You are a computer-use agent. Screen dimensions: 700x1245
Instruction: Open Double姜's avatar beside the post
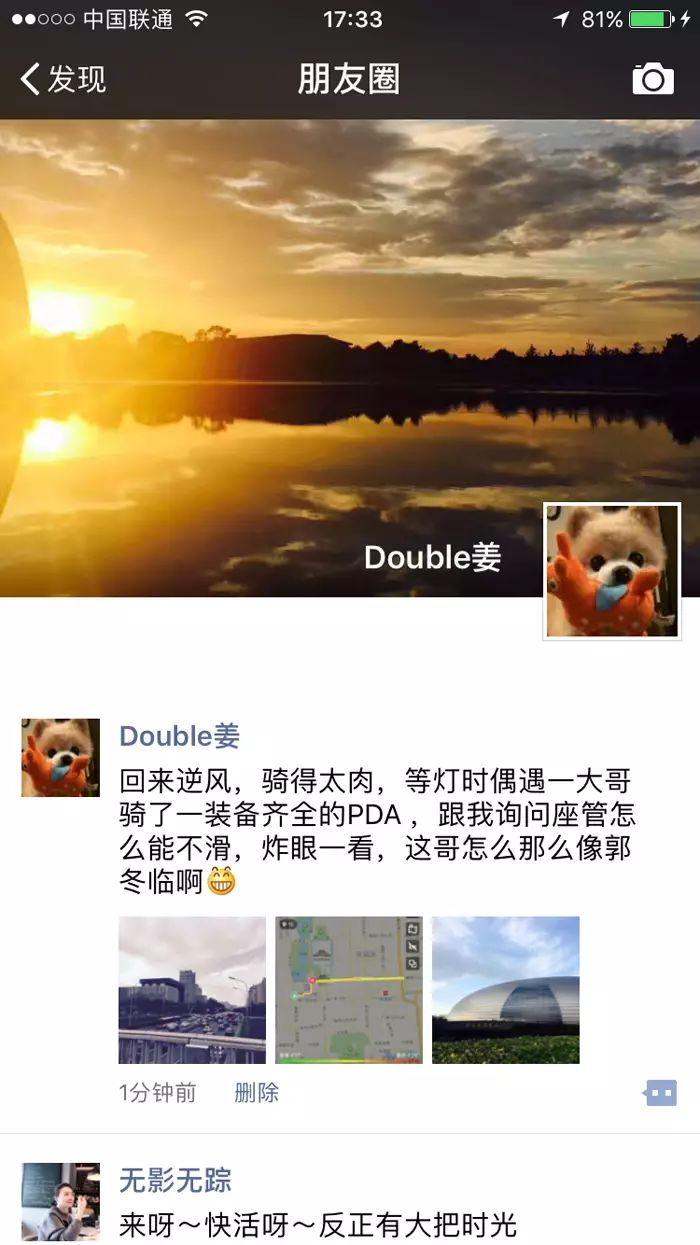[61, 757]
